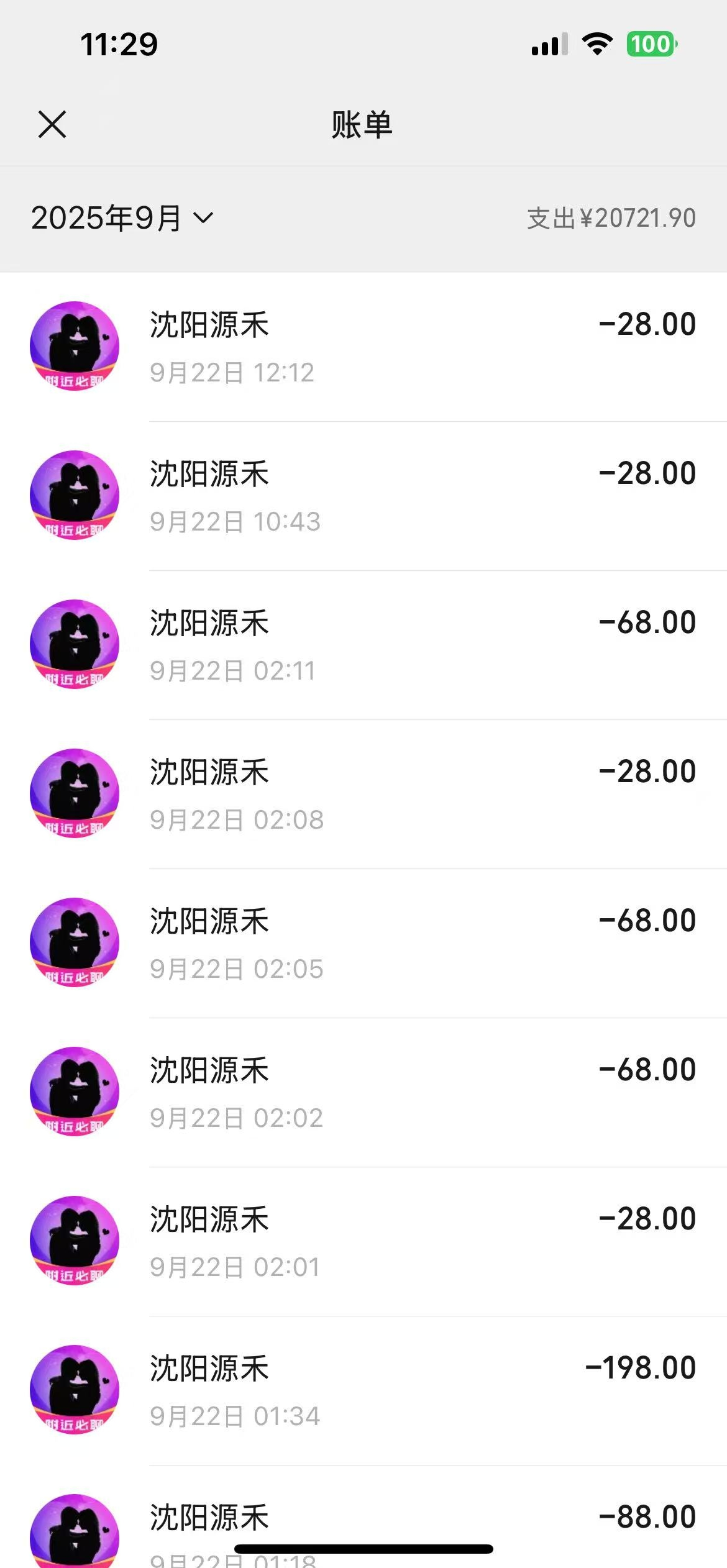Expand the 2025年9月 month picker
Screen dimensions: 727x1568
coord(122,218)
